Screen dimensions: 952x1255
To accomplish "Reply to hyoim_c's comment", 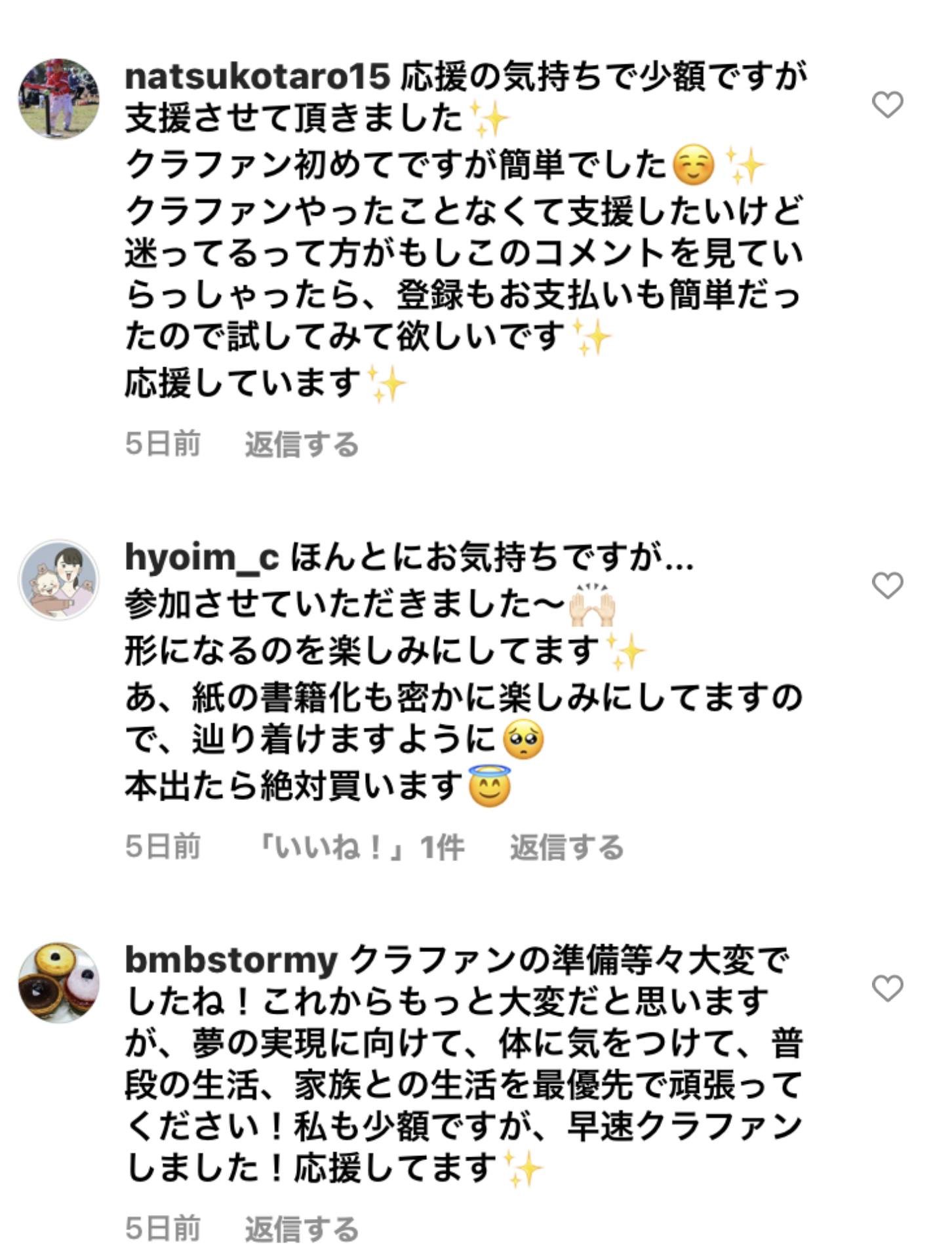I will 566,847.
